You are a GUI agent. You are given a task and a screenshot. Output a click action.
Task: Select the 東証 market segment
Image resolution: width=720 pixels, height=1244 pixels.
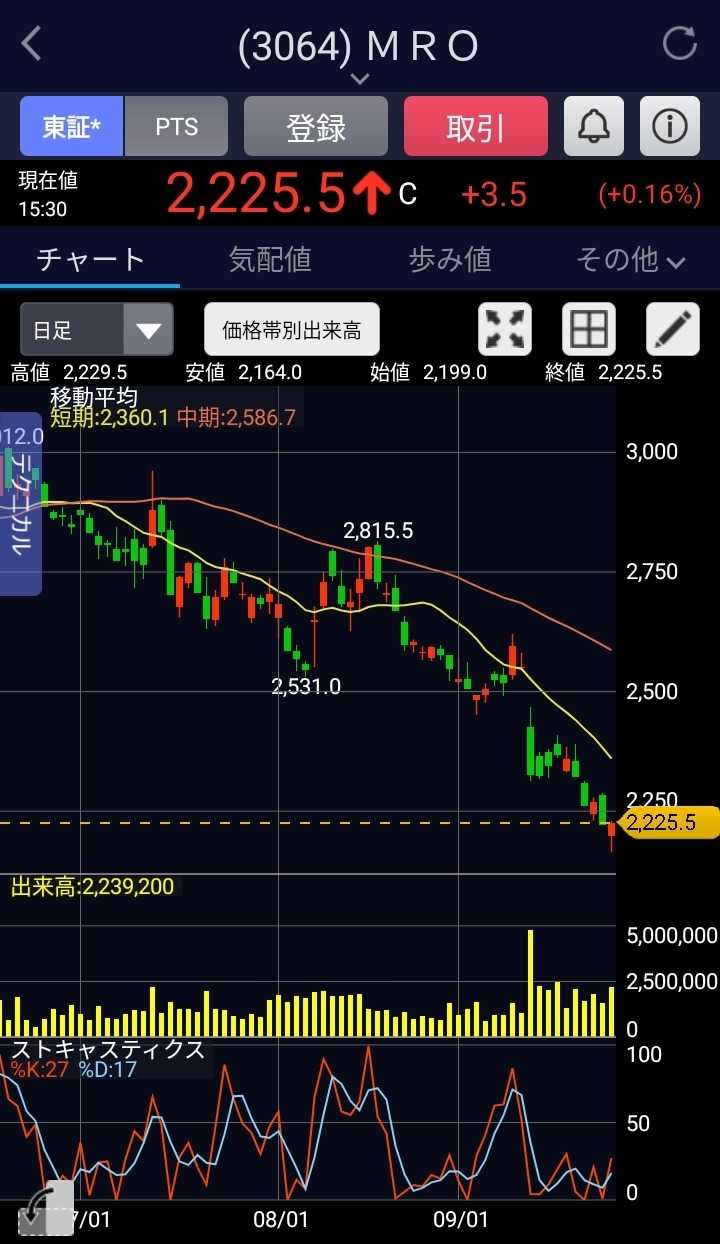pos(72,127)
